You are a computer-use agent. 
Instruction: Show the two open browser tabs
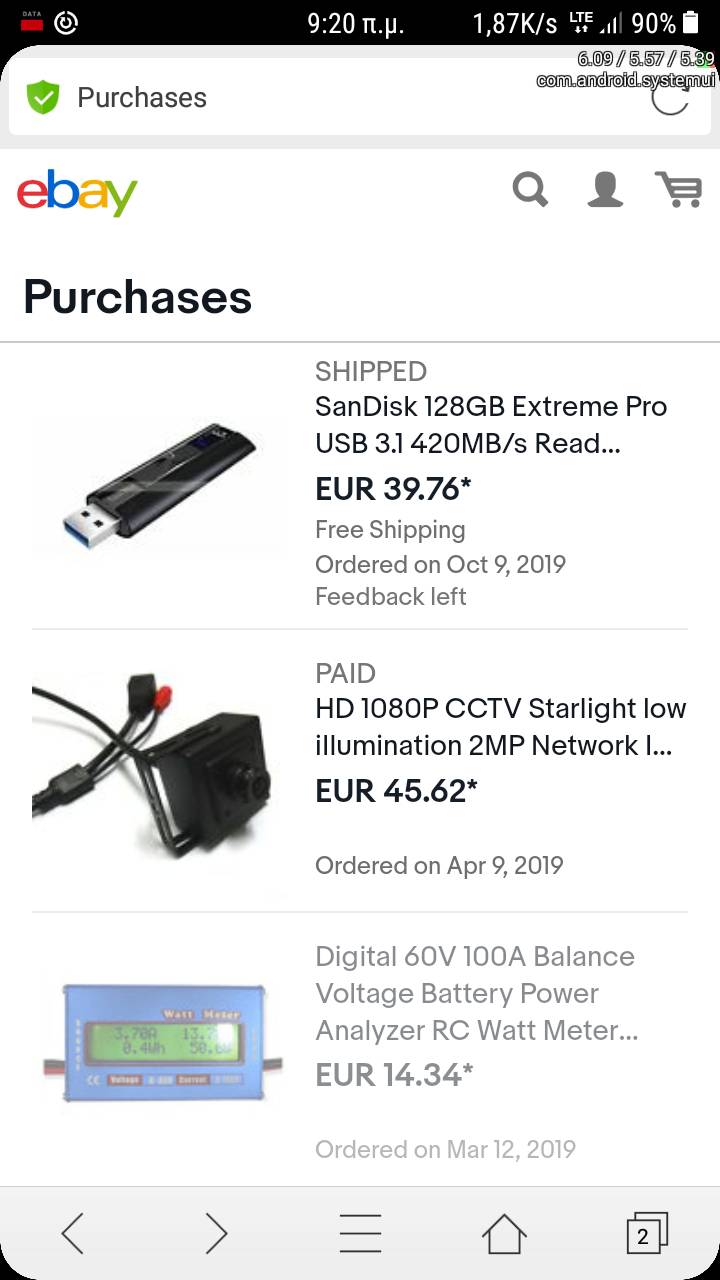point(645,1234)
